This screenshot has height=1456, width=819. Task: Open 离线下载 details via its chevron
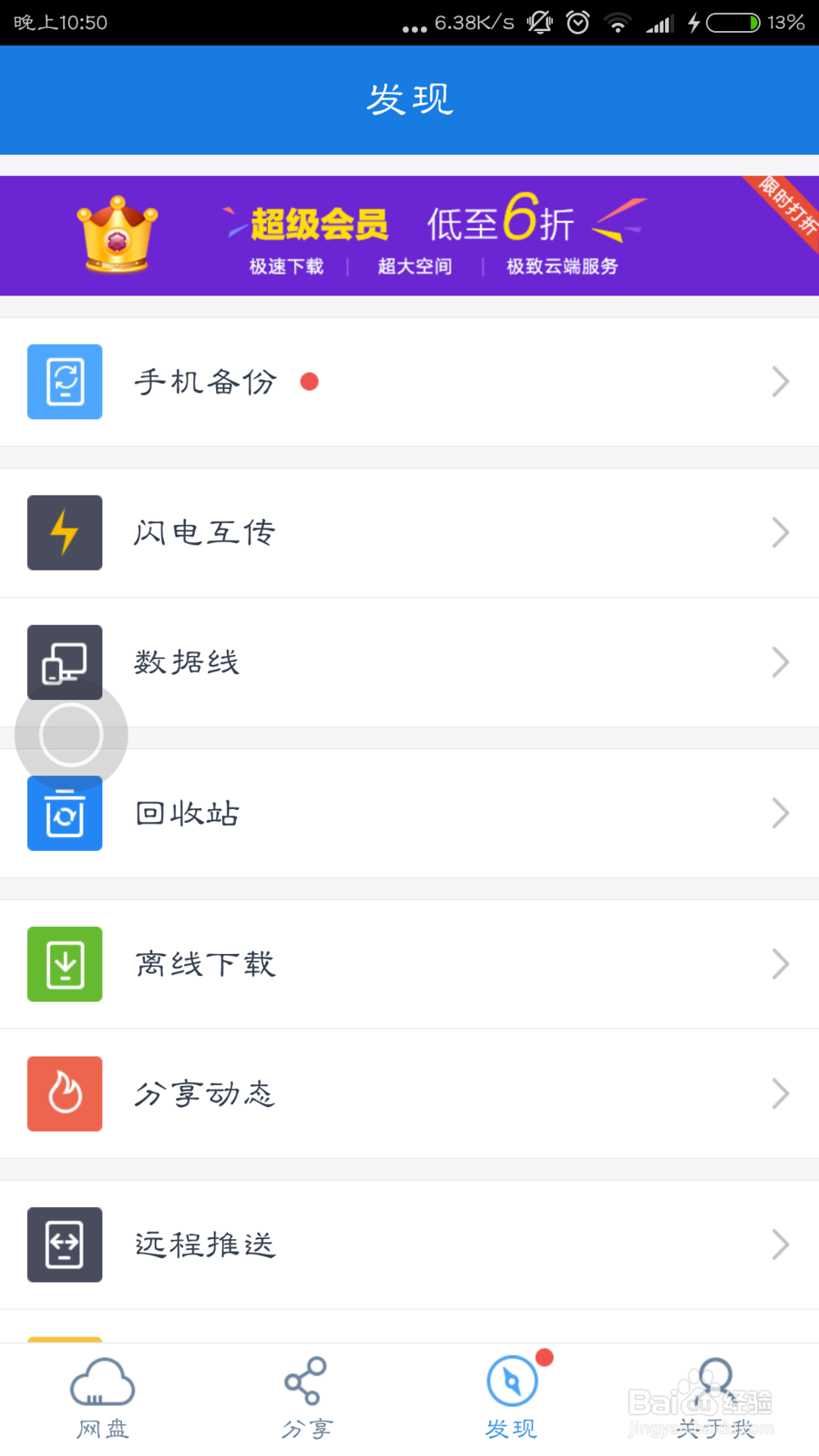[780, 964]
